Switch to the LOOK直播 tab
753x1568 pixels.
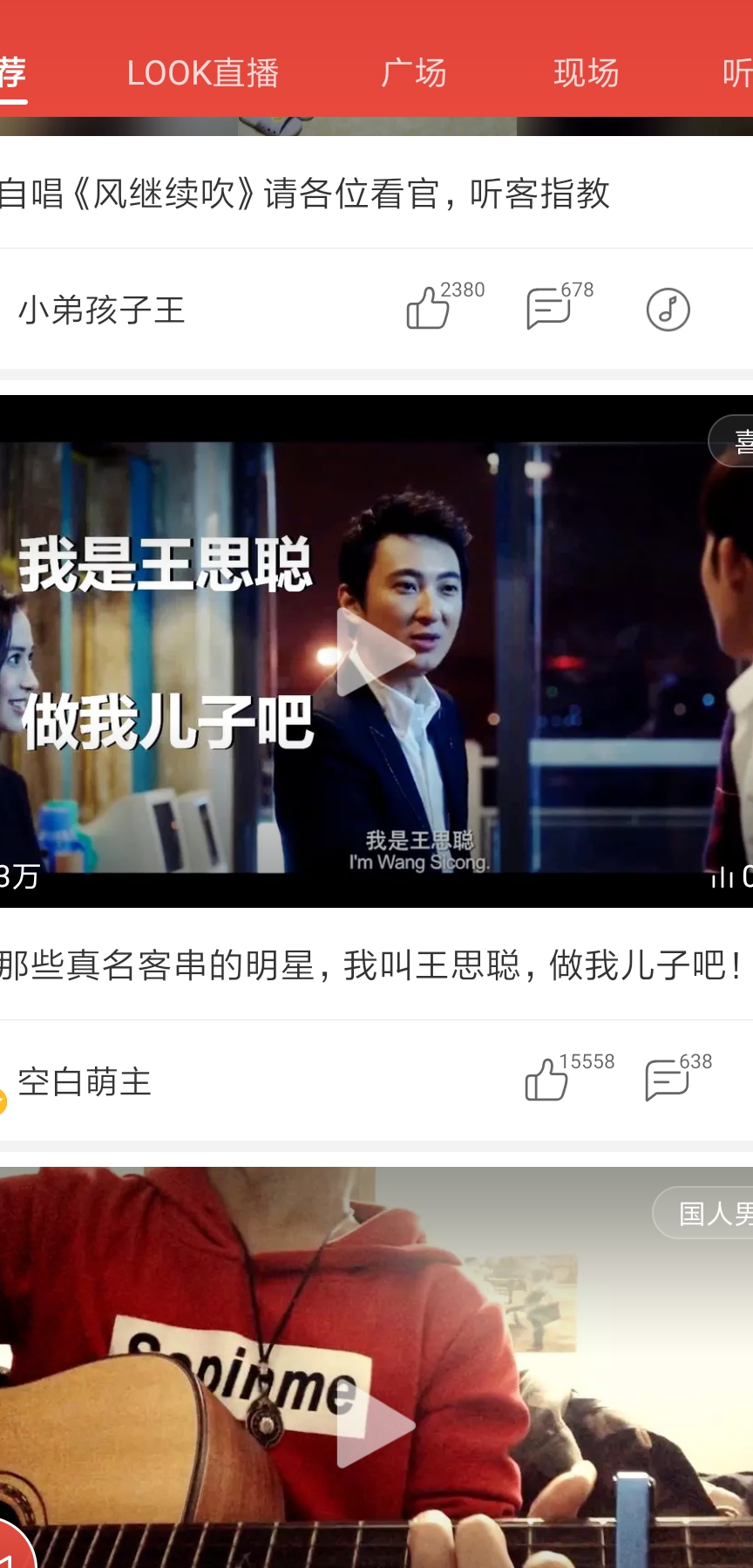pos(202,73)
